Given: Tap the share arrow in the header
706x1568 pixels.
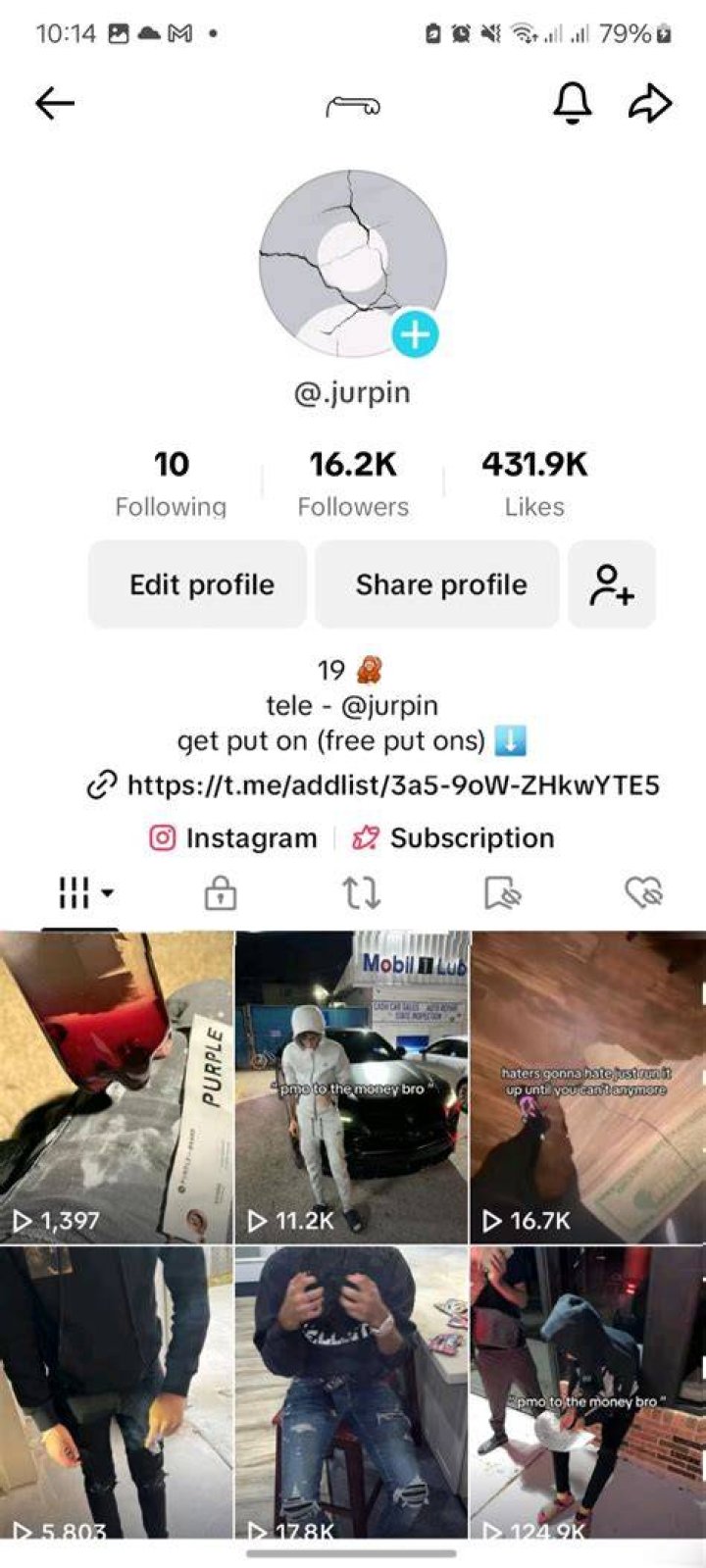Looking at the screenshot, I should click(650, 103).
